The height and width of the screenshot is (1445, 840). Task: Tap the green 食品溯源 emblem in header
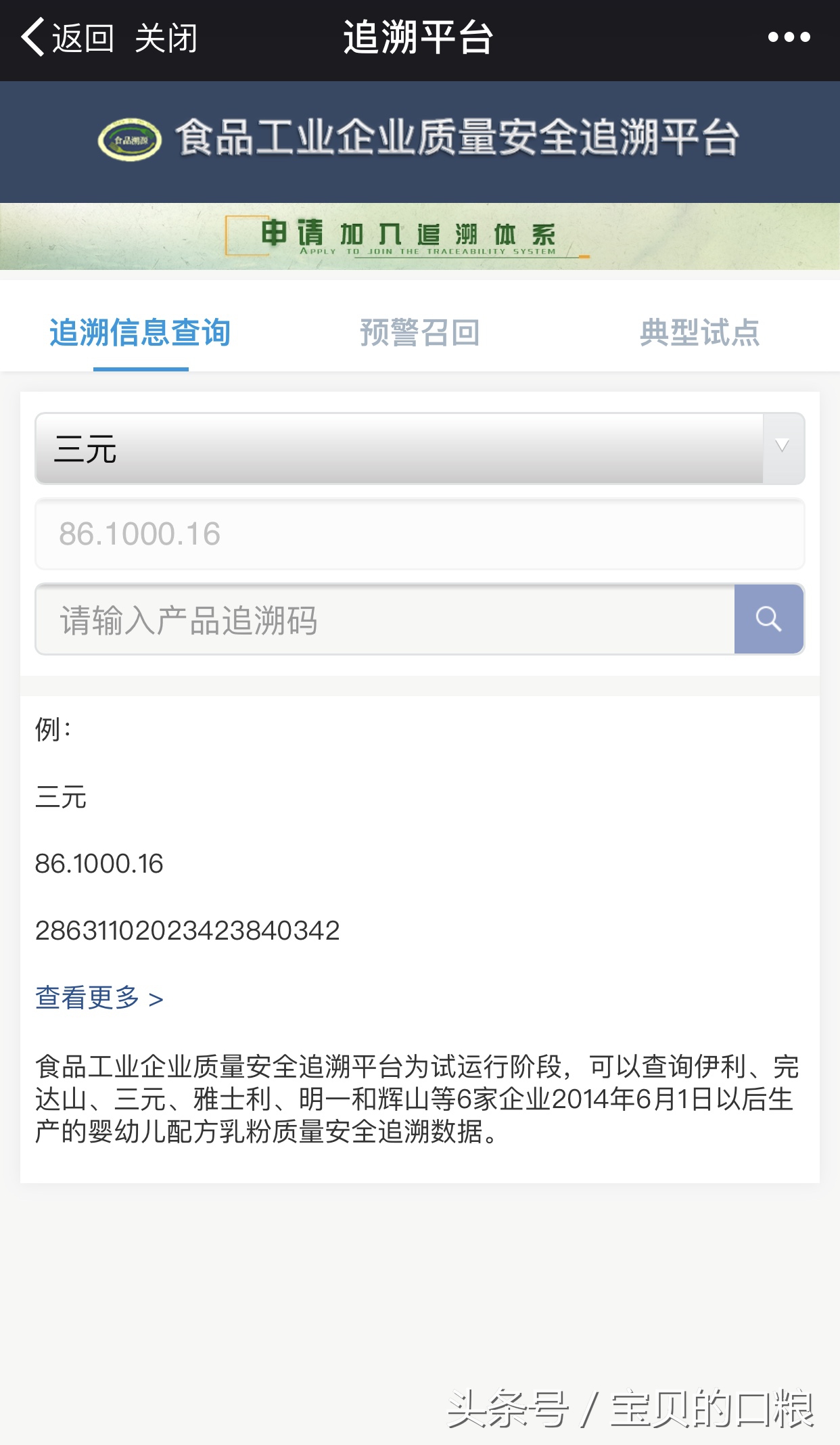[129, 139]
